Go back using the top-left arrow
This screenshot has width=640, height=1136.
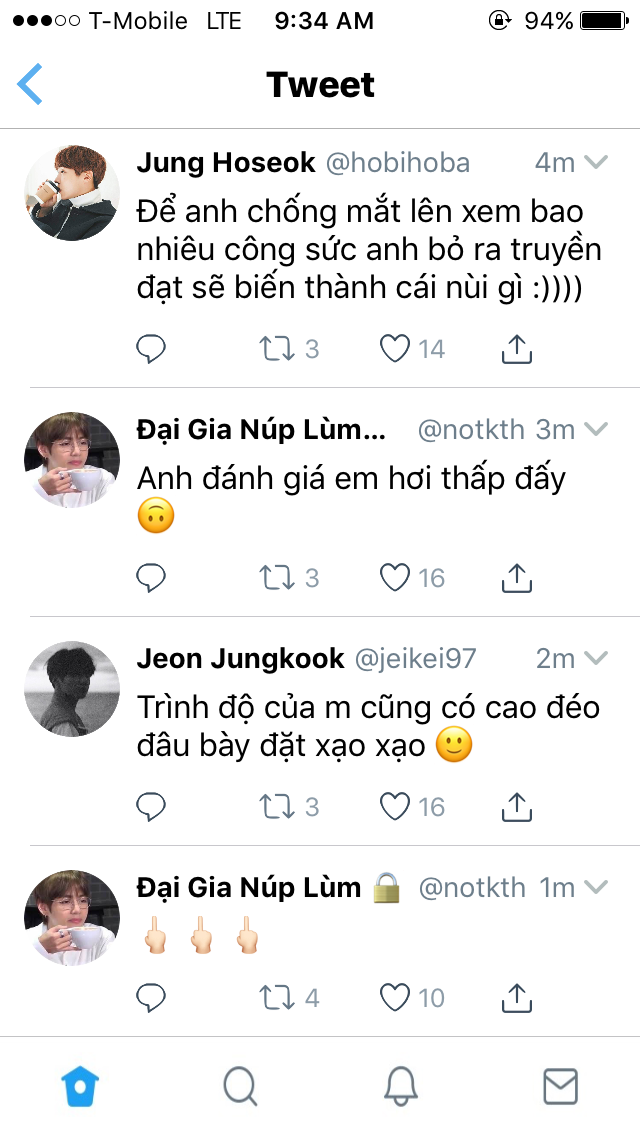click(31, 84)
